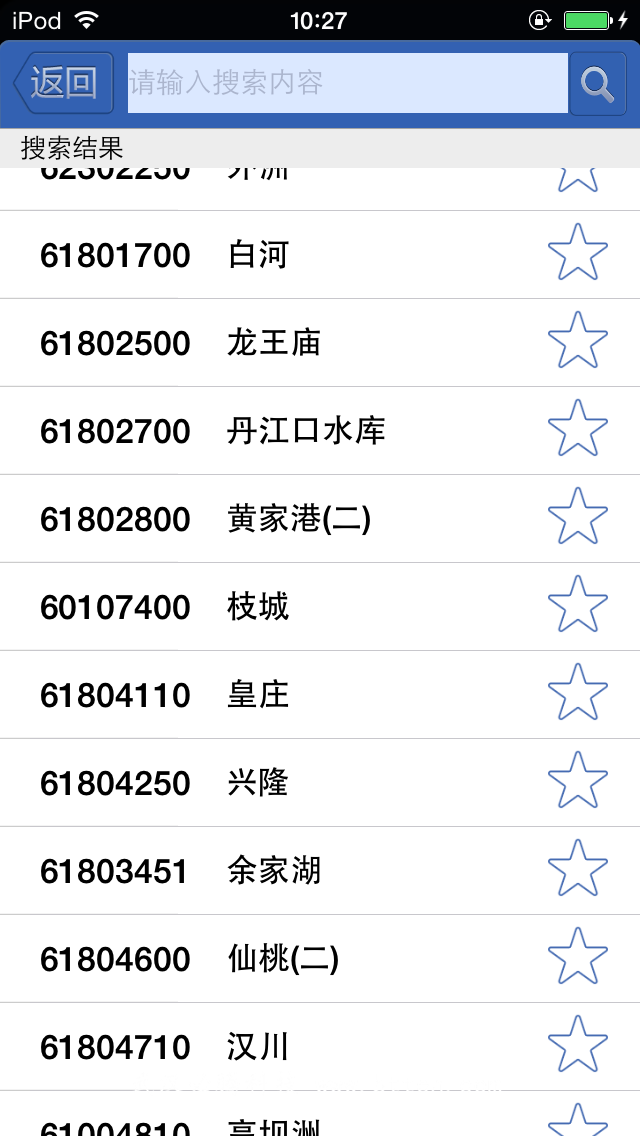
Task: Star the 汉川 station
Action: (x=578, y=1043)
